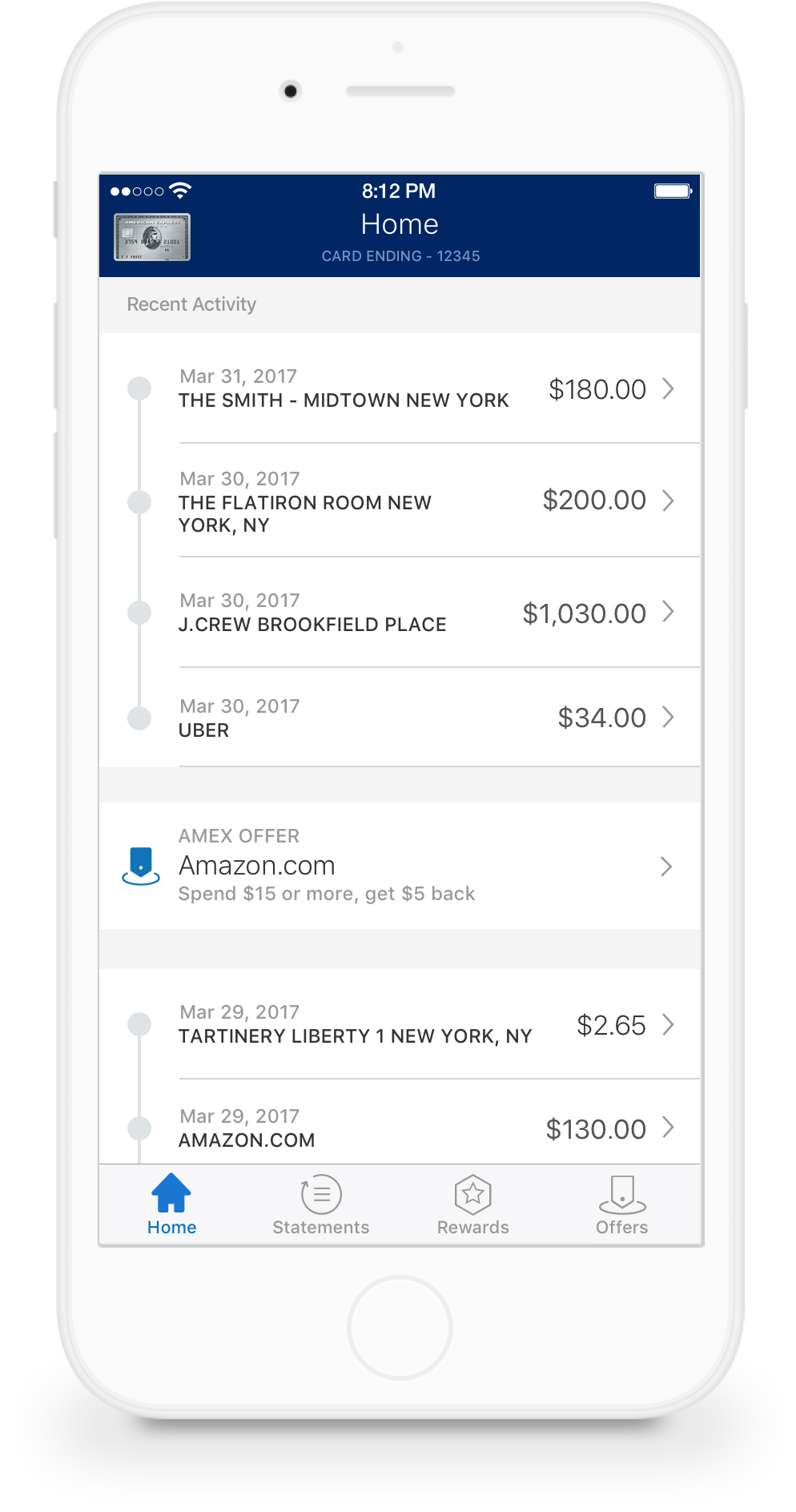Screen dimensions: 796x1512
Task: Open The Smith Midtown $180.00 transaction
Action: [x=400, y=389]
